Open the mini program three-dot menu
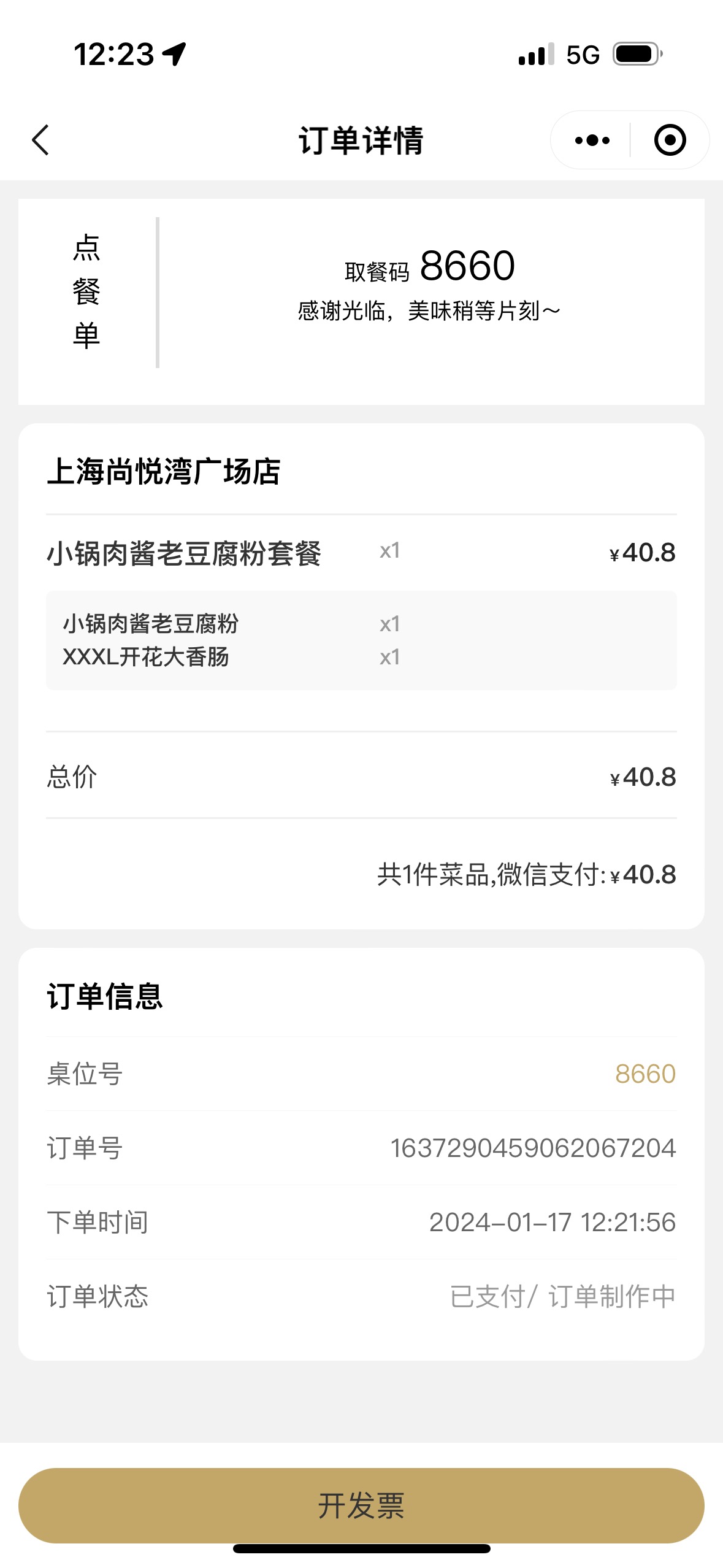723x1568 pixels. click(592, 140)
